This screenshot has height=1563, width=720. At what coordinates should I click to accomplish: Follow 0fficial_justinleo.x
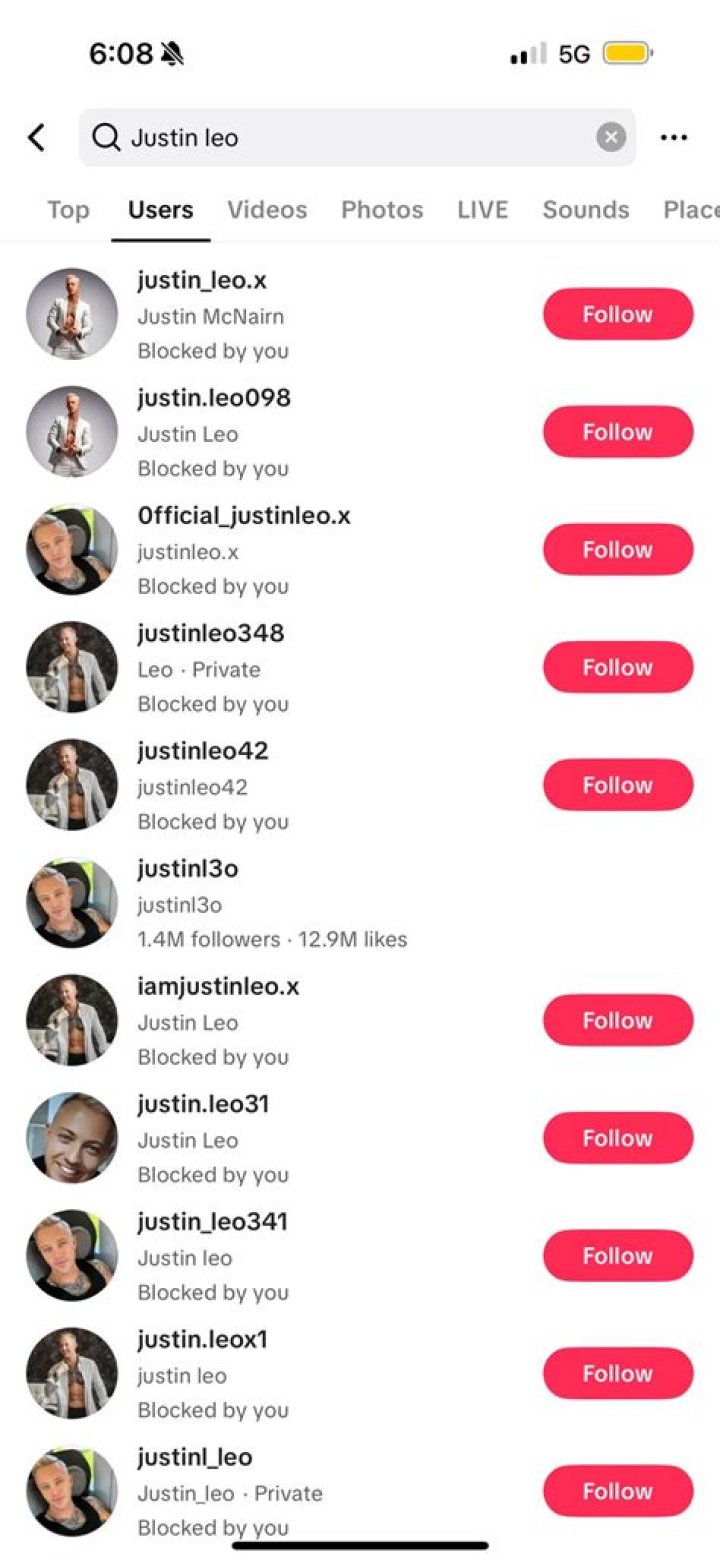point(618,550)
